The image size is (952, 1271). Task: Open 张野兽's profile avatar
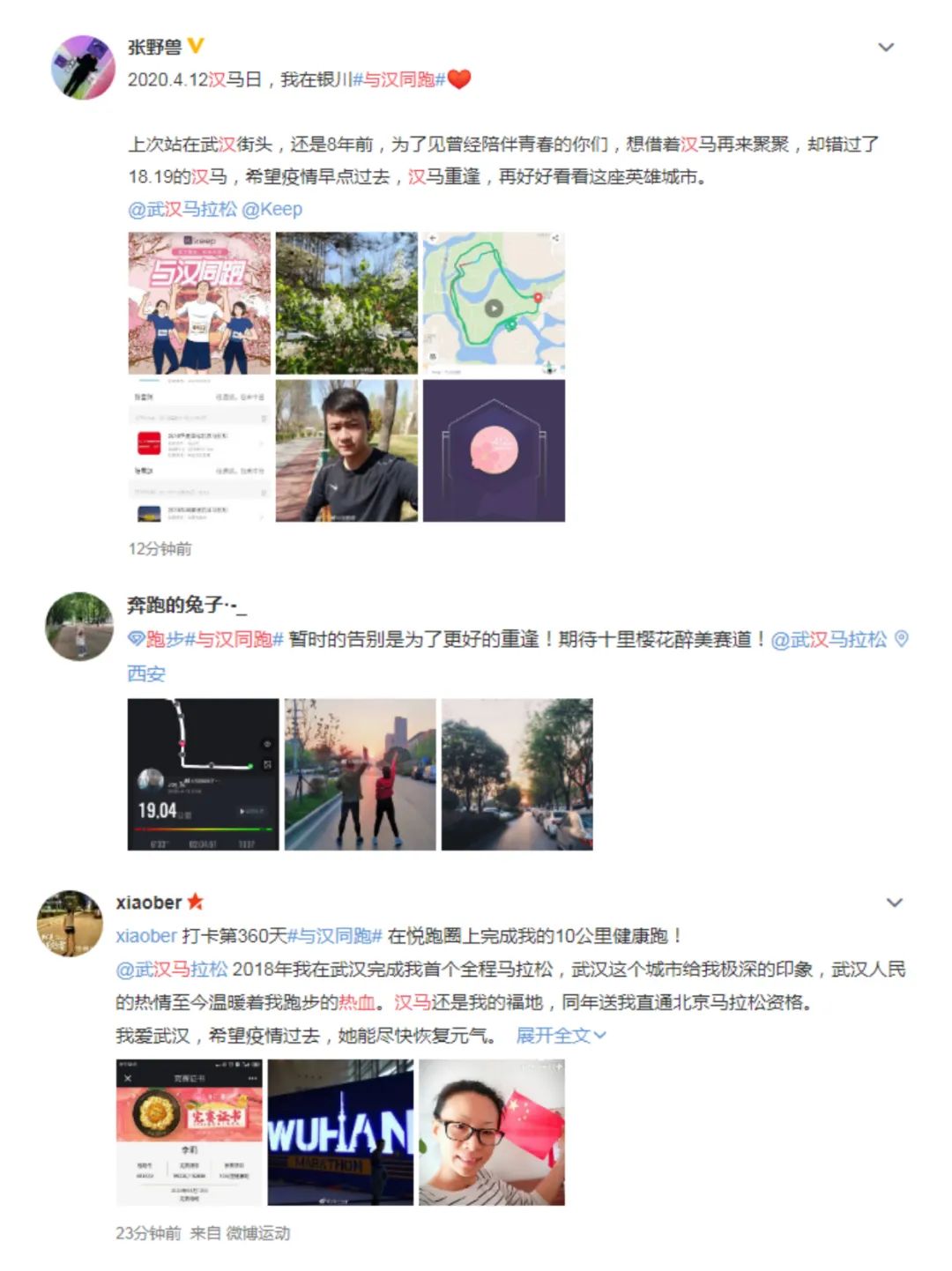click(x=83, y=67)
